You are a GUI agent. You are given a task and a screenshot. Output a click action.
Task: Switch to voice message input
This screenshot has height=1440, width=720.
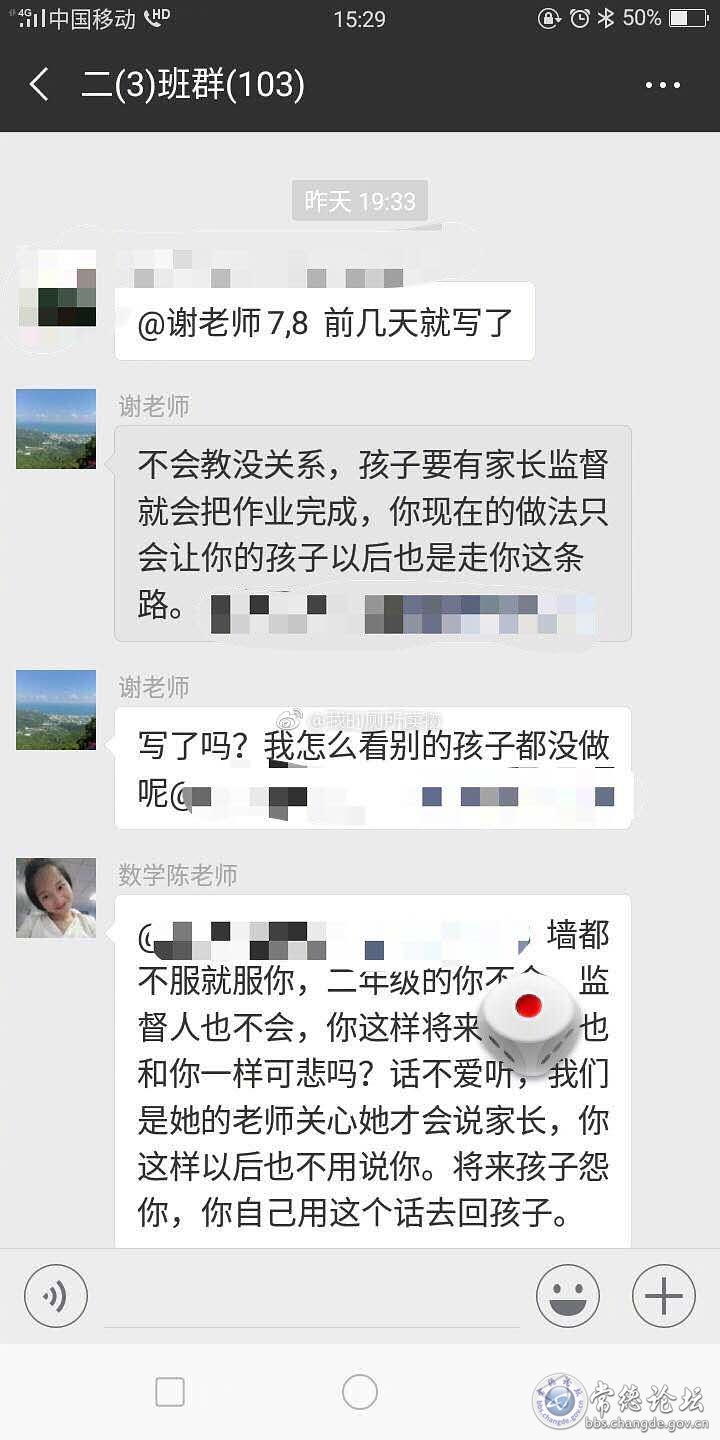pyautogui.click(x=56, y=1296)
